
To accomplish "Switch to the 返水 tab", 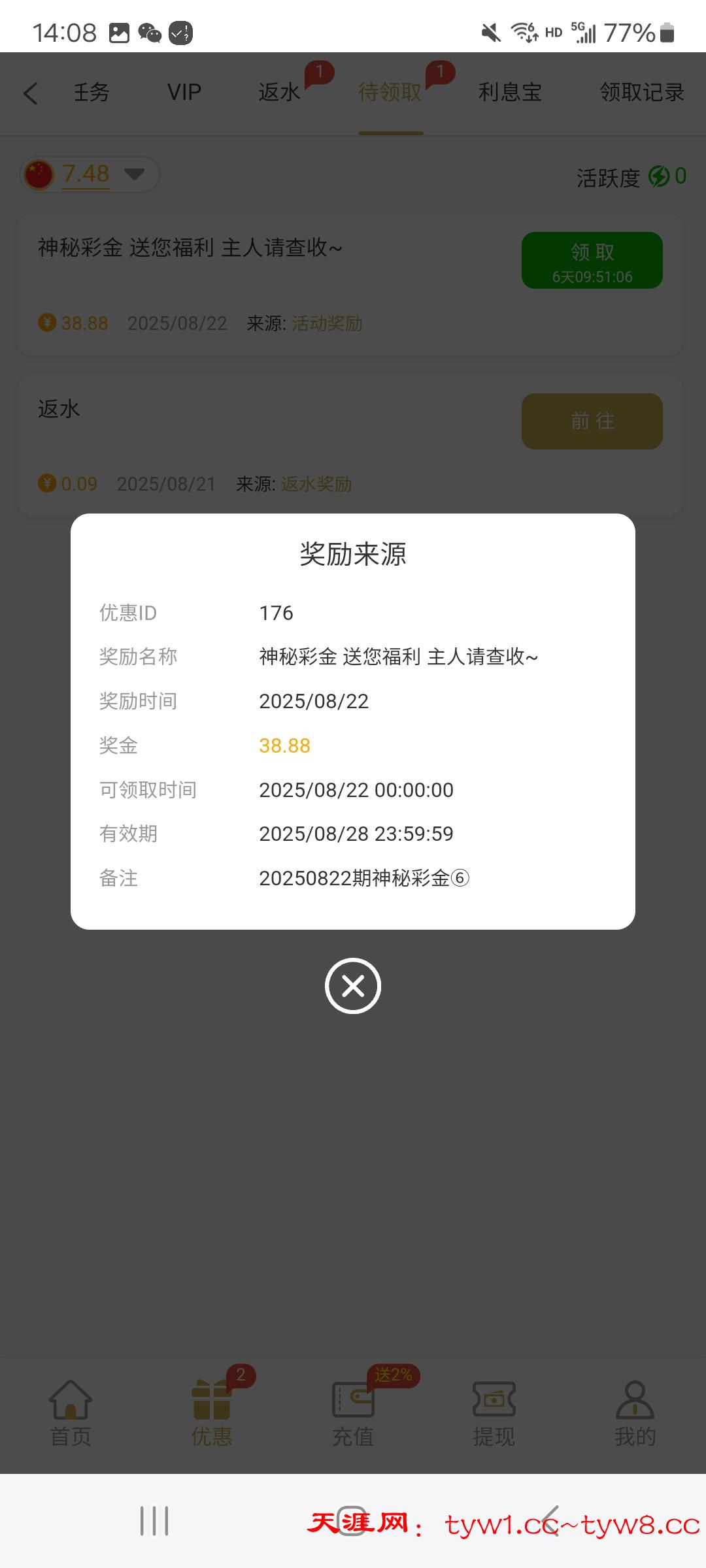I will (279, 93).
